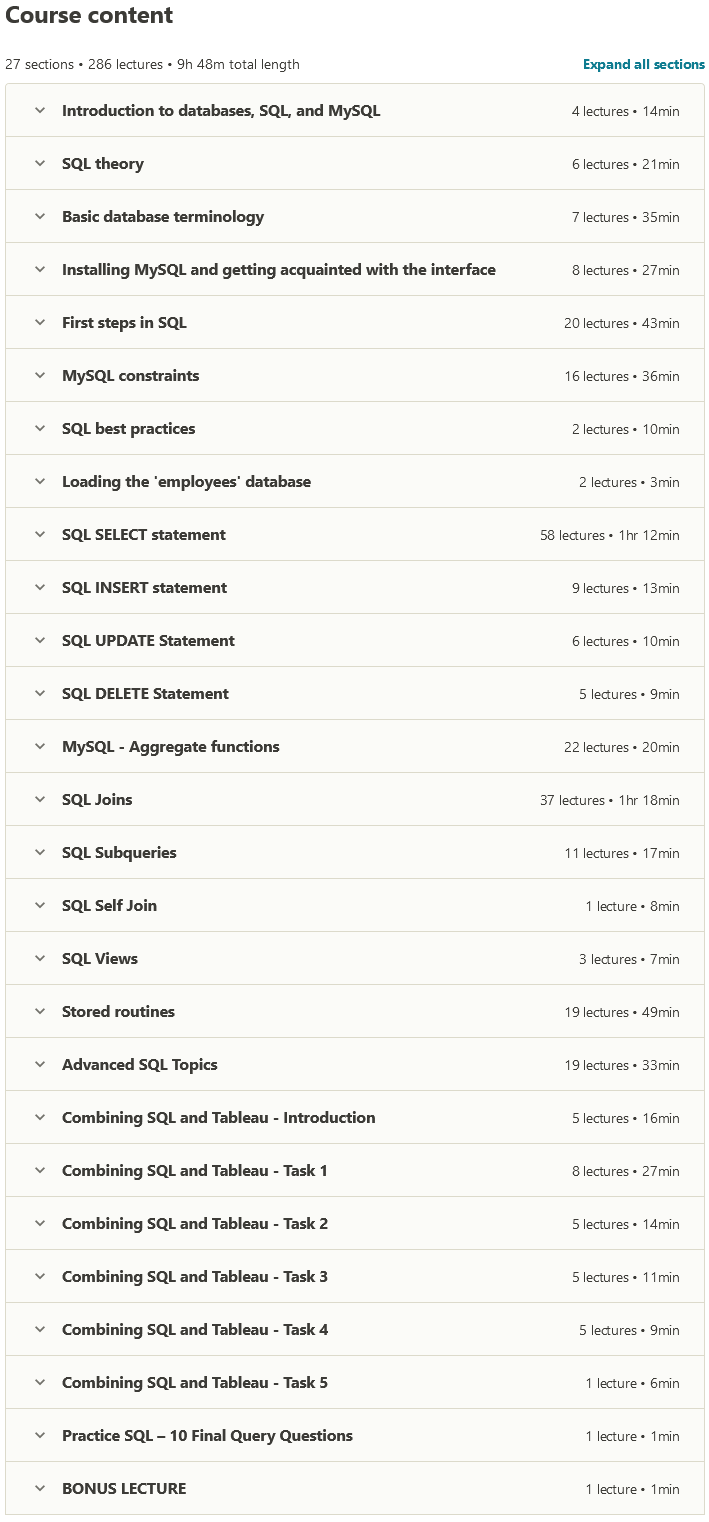This screenshot has width=709, height=1522.
Task: Expand Basic database terminology section
Action: tap(163, 217)
